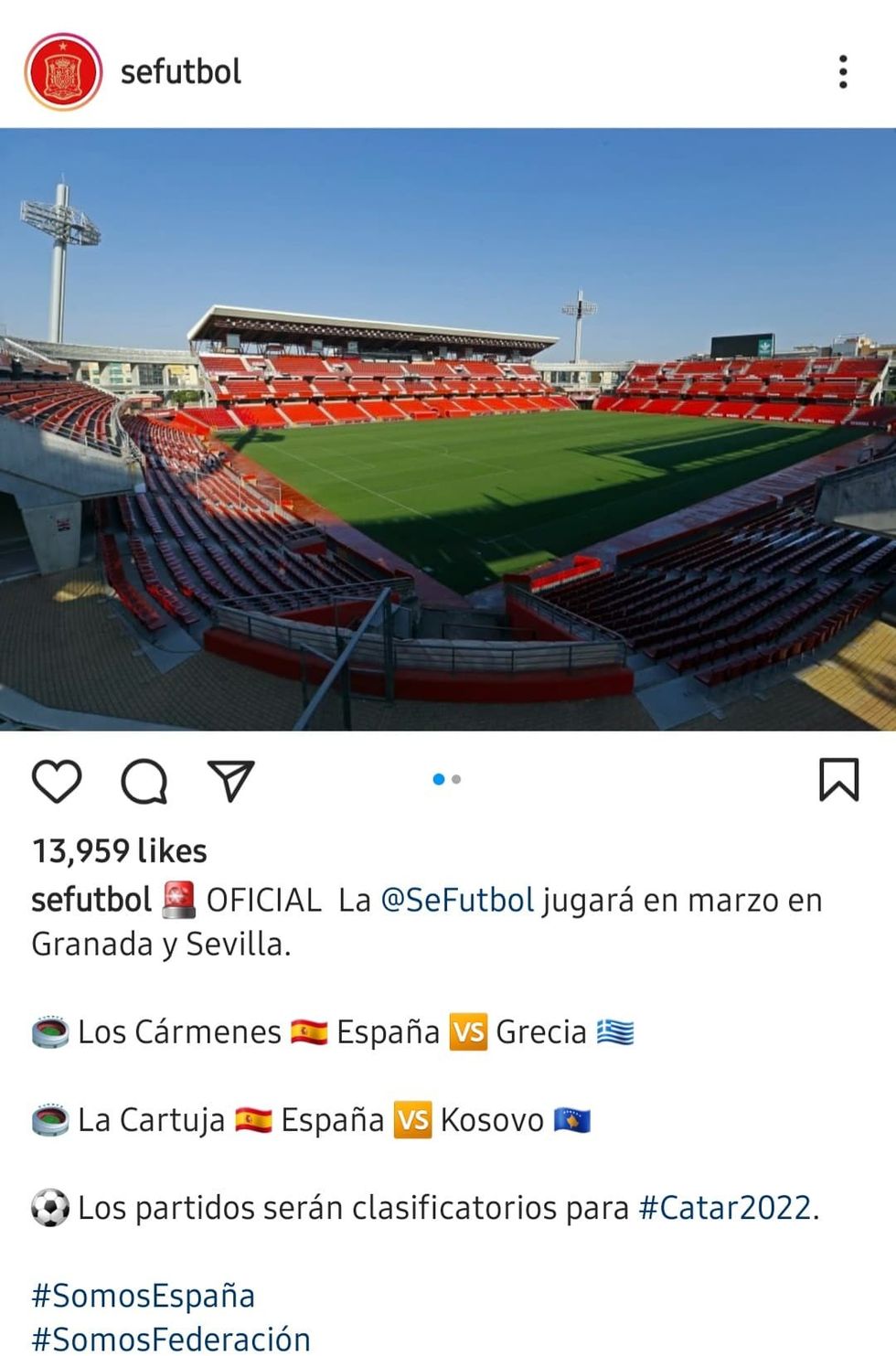This screenshot has width=896, height=1356.
Task: Open sefutbol username in post header
Action: 180,72
